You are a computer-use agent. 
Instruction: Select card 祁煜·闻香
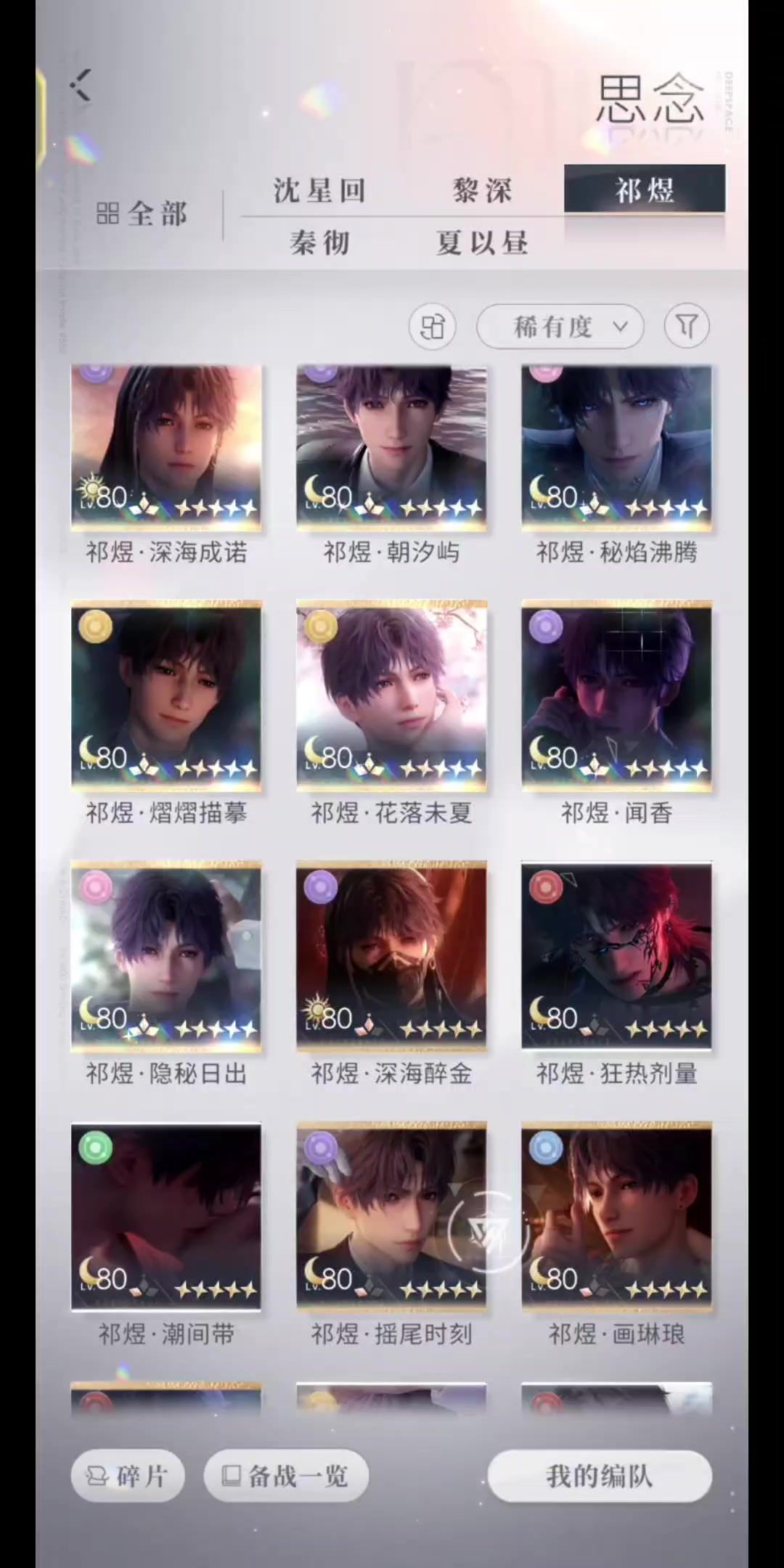point(616,695)
